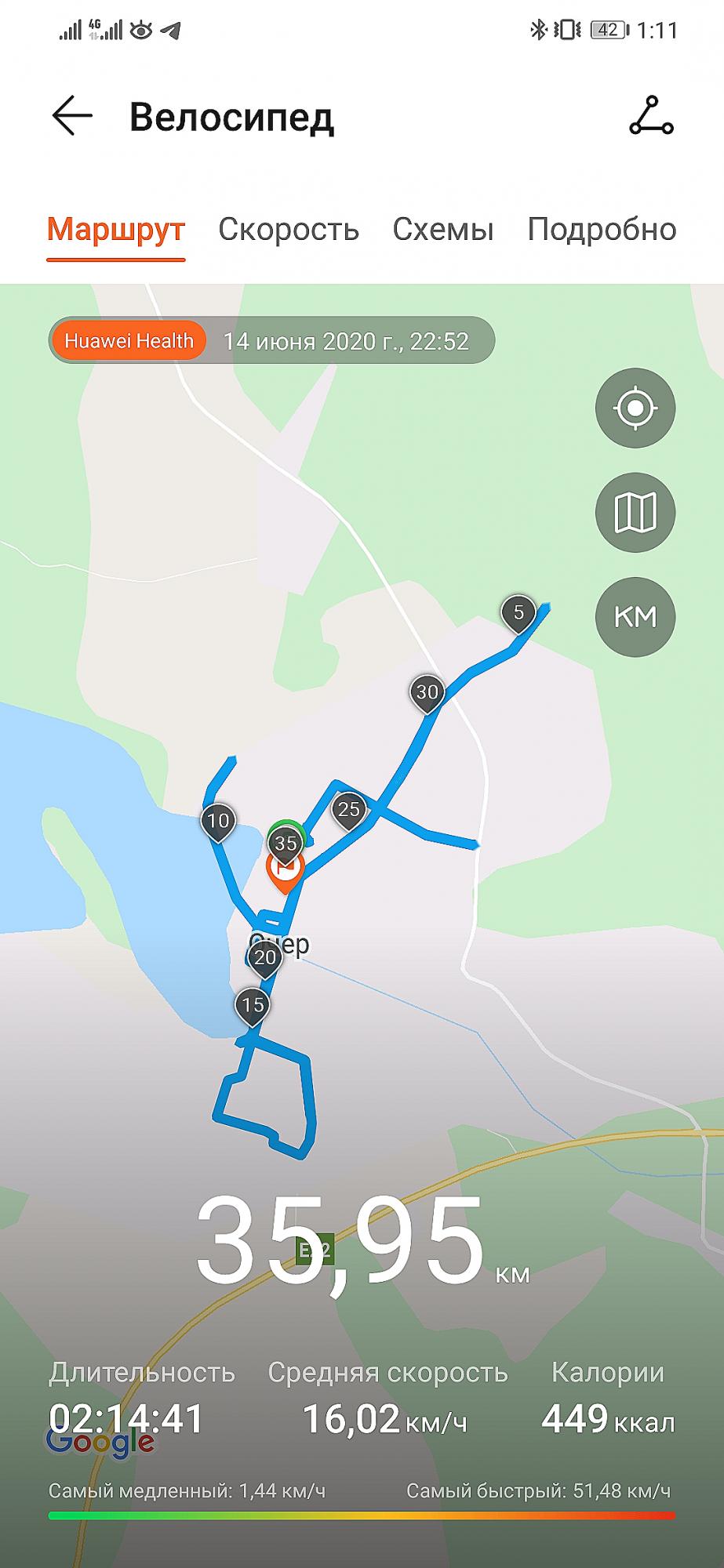Screen dimensions: 724x1568
Task: Open the route sharing icon
Action: [651, 117]
